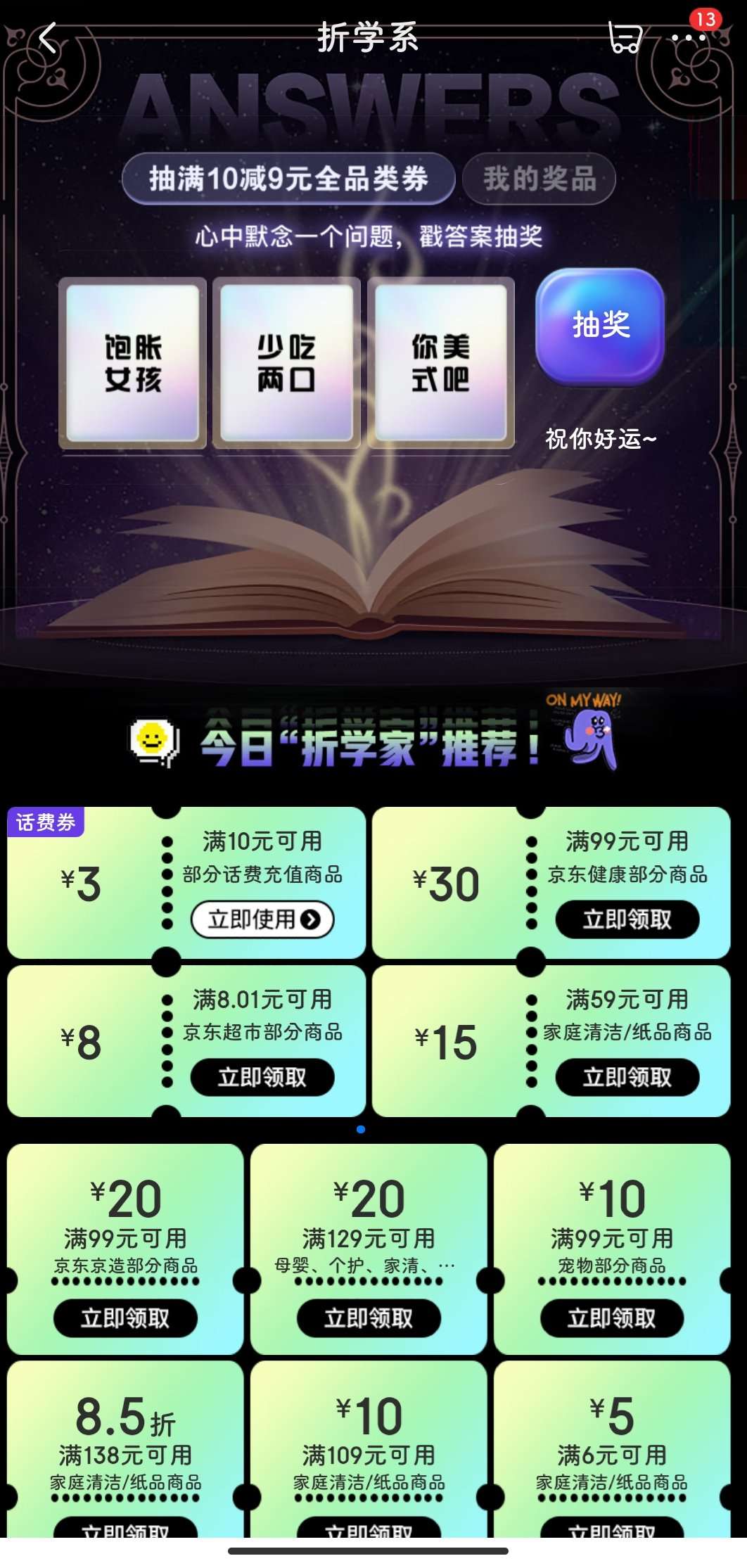This screenshot has width=747, height=1568.
Task: Claim the ¥8 京东超市 coupon
Action: [262, 1077]
